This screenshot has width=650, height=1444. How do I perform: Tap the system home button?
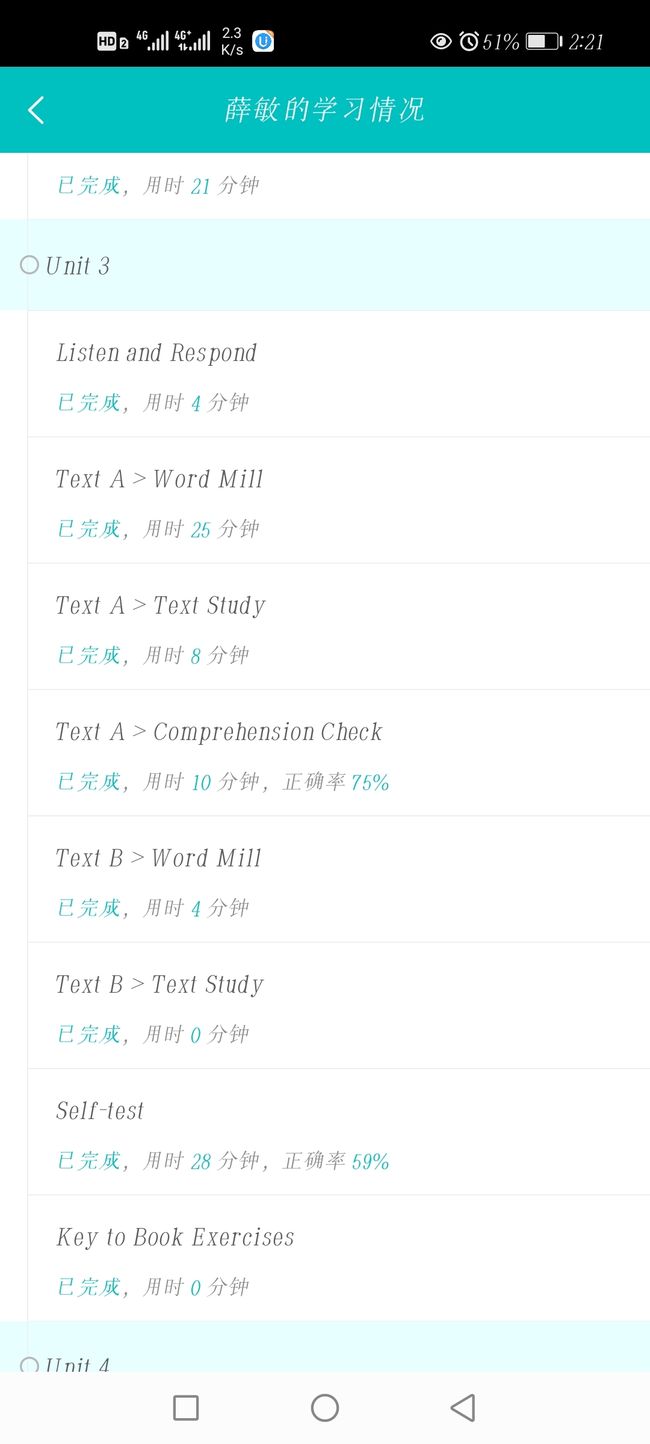coord(325,1408)
